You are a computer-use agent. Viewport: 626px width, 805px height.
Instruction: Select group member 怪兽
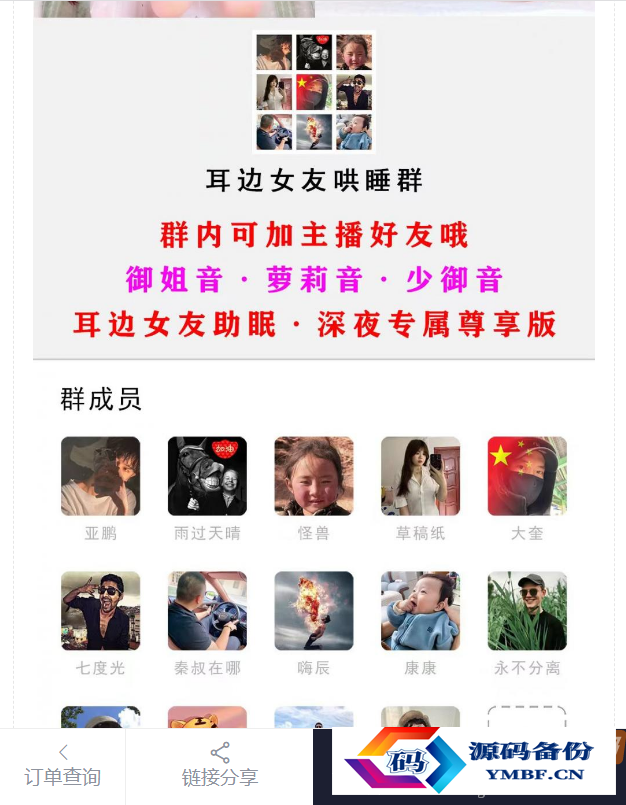tap(314, 476)
